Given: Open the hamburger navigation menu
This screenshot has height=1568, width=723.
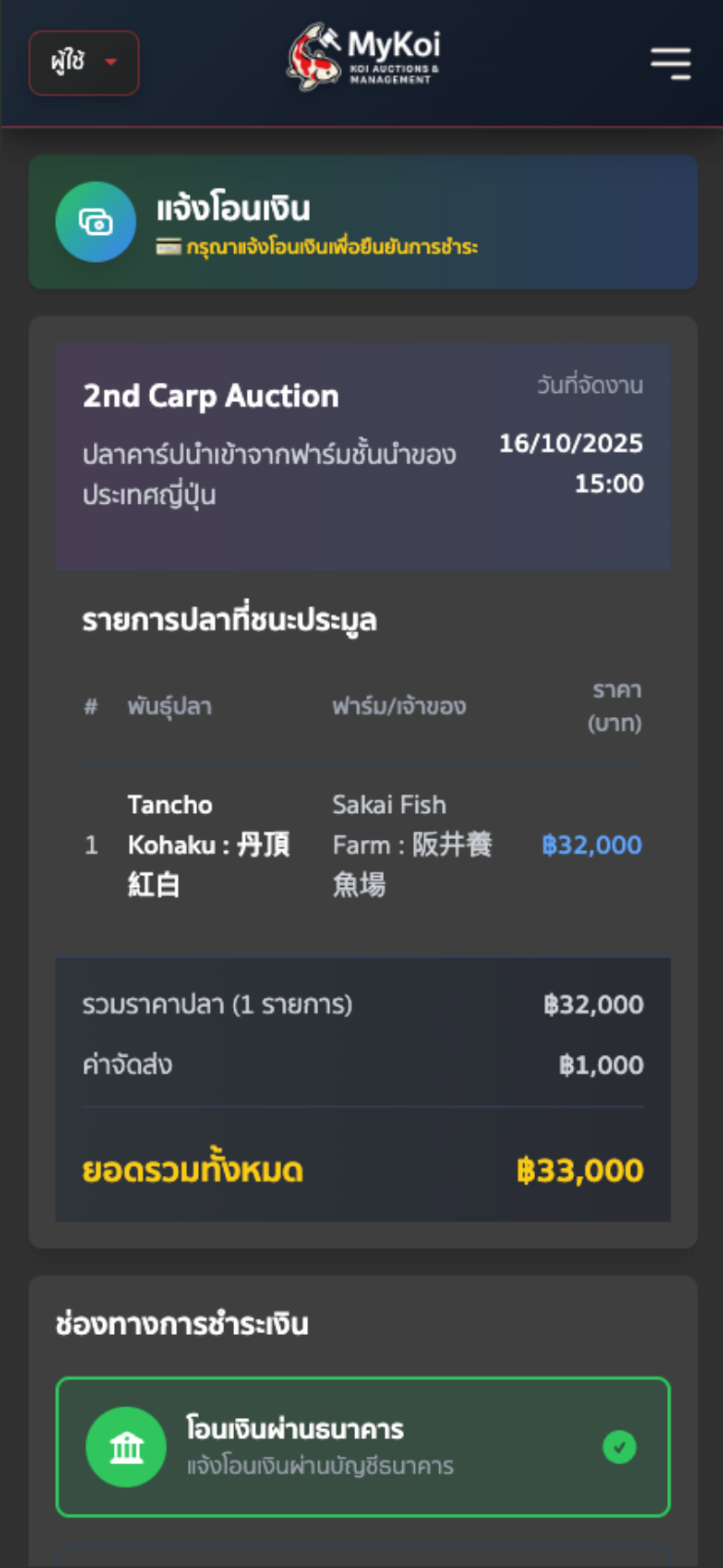Looking at the screenshot, I should coord(671,63).
